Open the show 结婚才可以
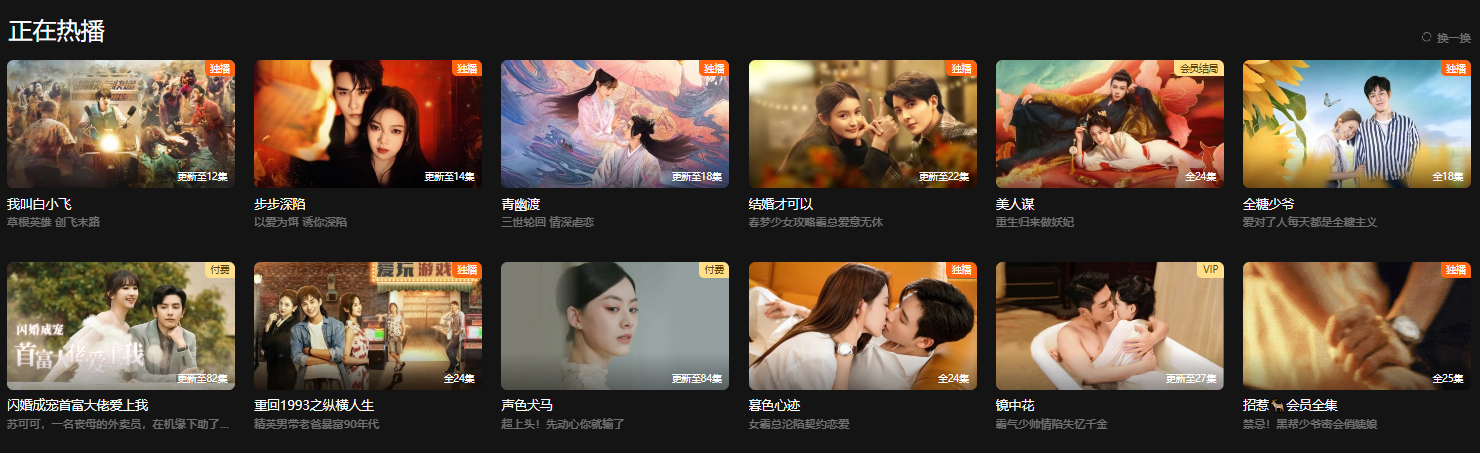The width and height of the screenshot is (1480, 453). [862, 124]
